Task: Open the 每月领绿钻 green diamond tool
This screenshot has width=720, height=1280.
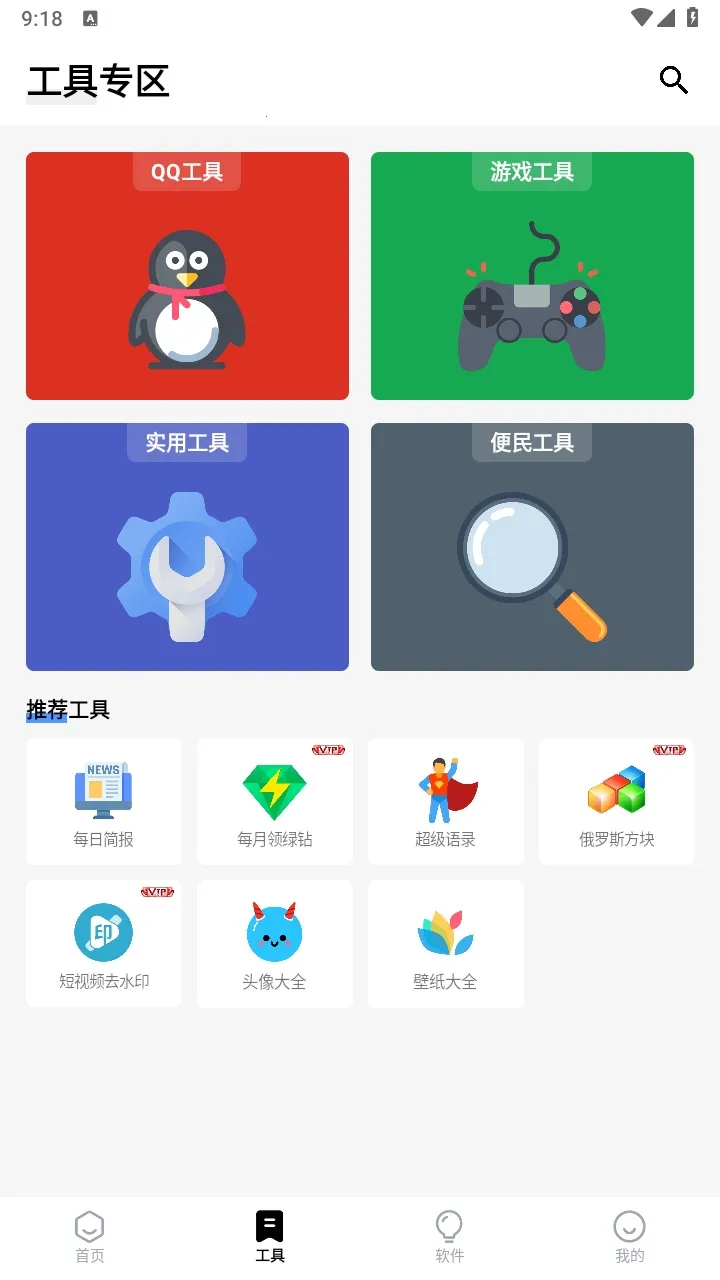Action: click(x=274, y=800)
